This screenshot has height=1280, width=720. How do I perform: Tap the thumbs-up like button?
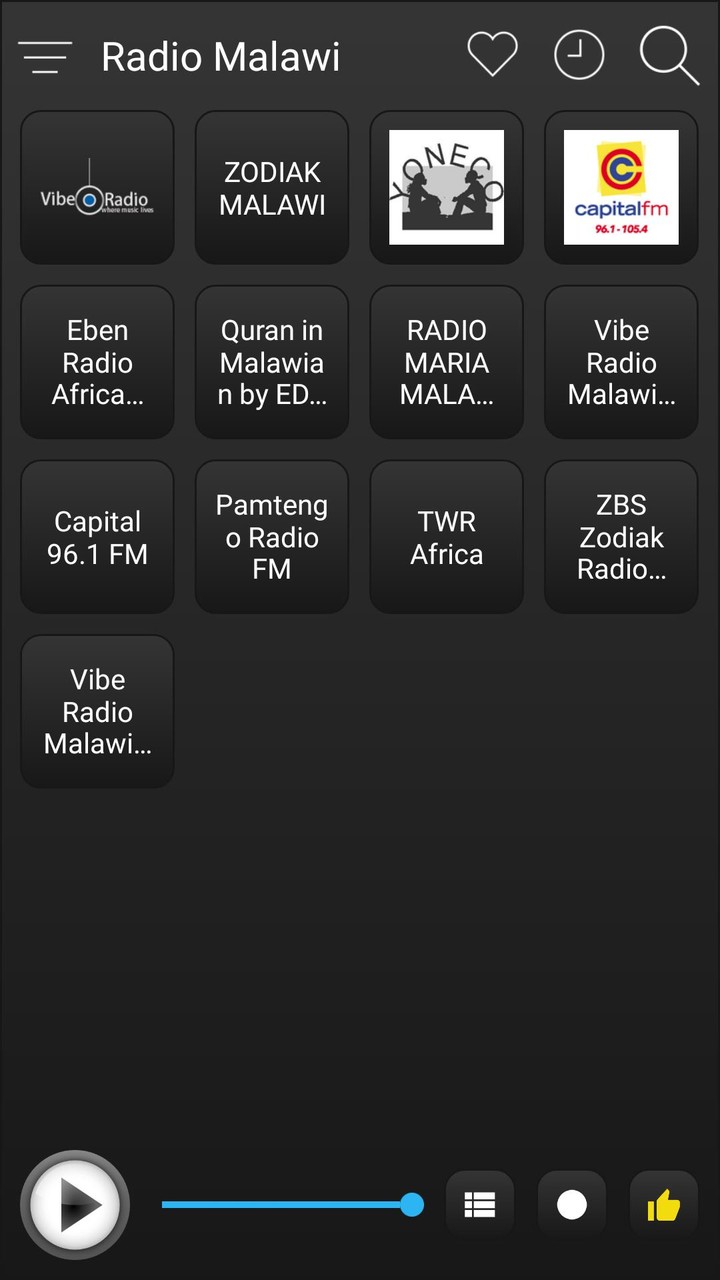point(663,1205)
